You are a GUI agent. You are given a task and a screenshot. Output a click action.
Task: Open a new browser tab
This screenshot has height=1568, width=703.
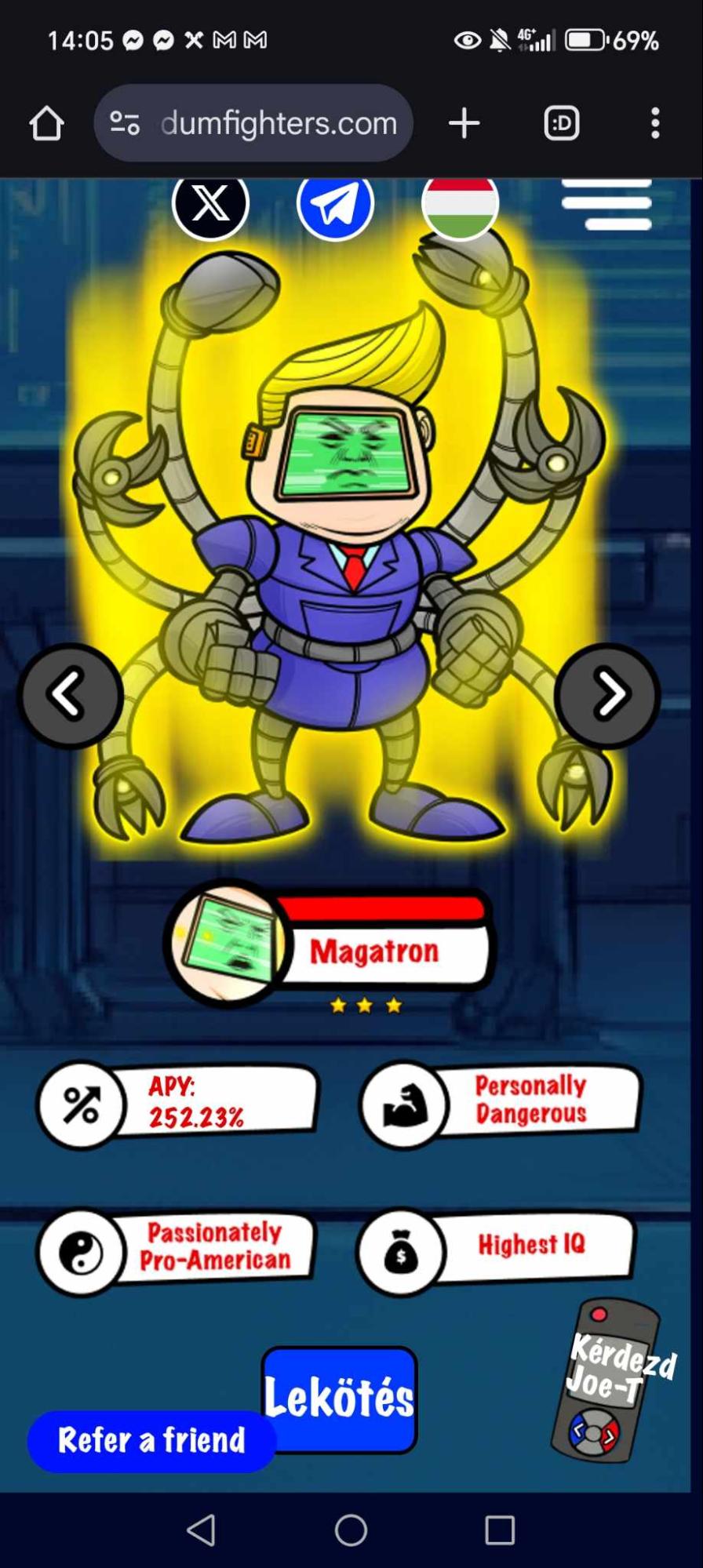coord(464,123)
